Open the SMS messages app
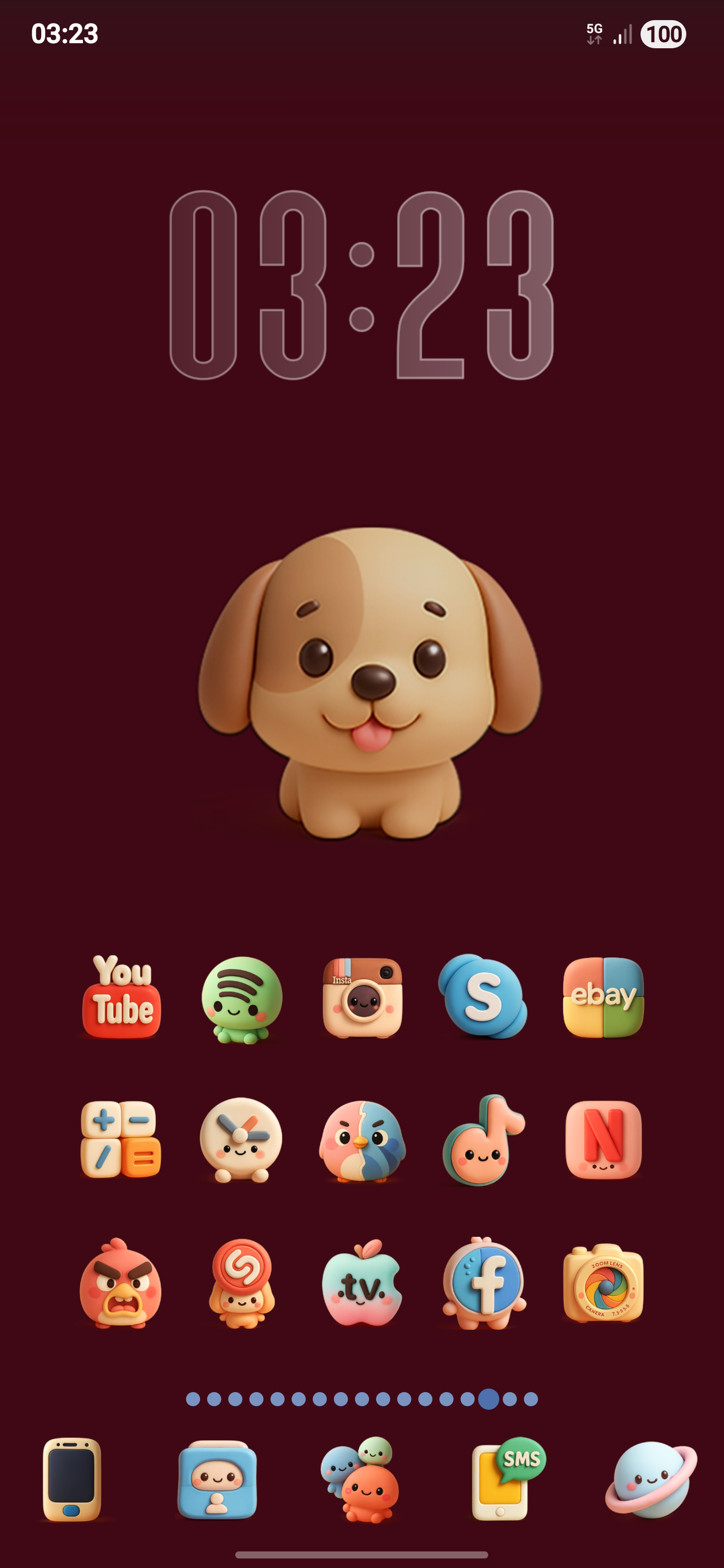724x1568 pixels. (507, 1480)
